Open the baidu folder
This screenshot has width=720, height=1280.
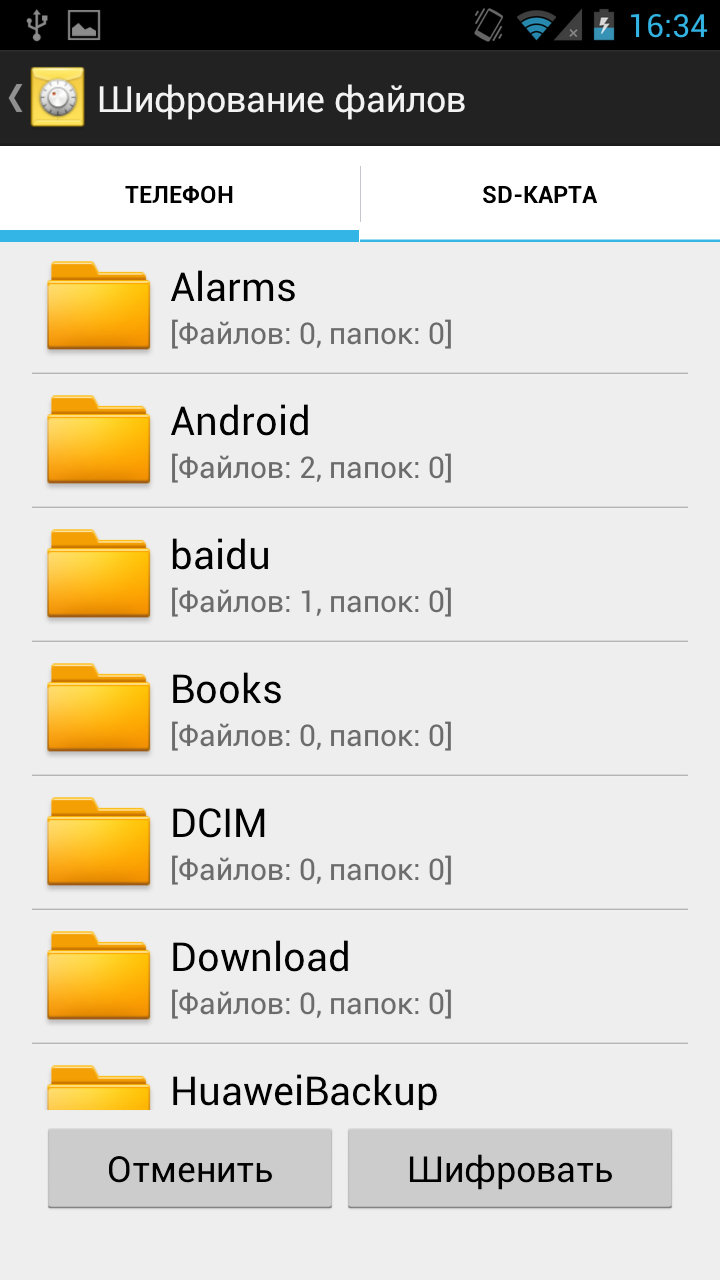point(360,575)
